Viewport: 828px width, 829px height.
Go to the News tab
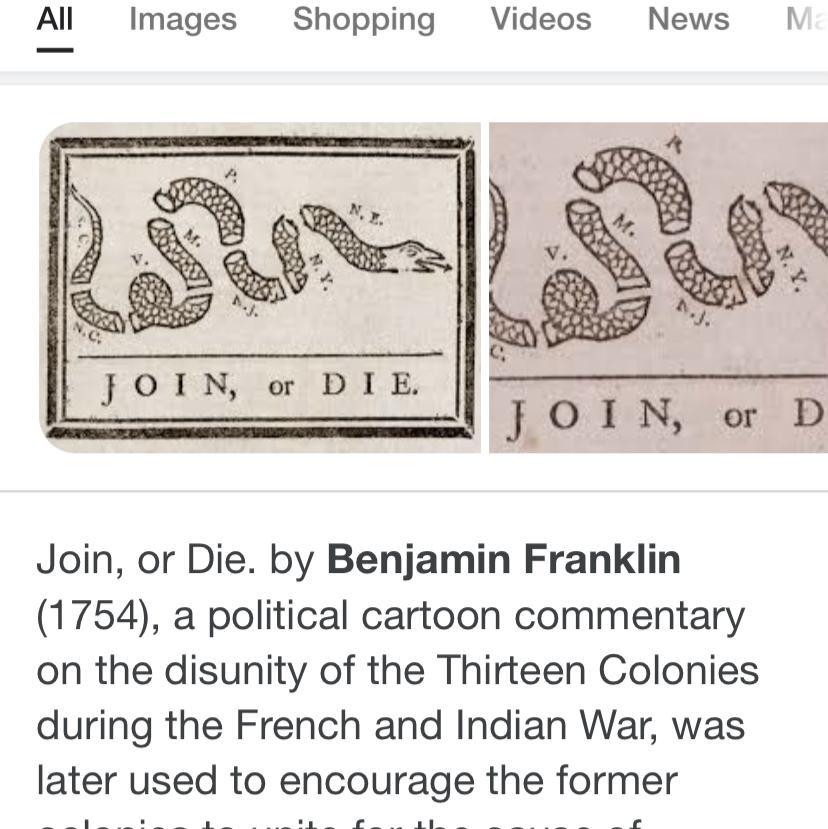coord(688,19)
